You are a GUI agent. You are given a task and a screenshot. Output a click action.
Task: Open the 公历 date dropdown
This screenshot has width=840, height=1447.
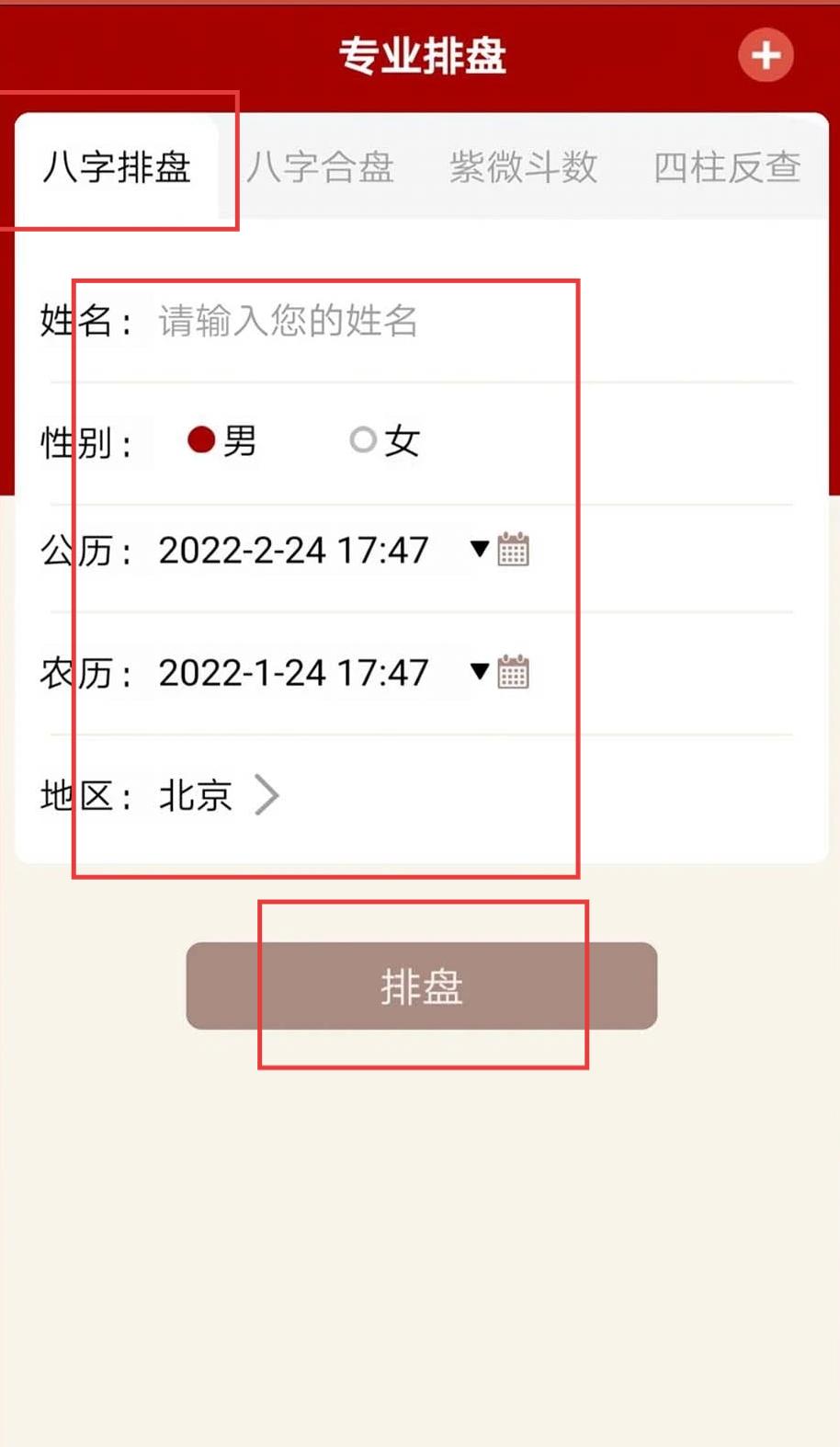479,549
